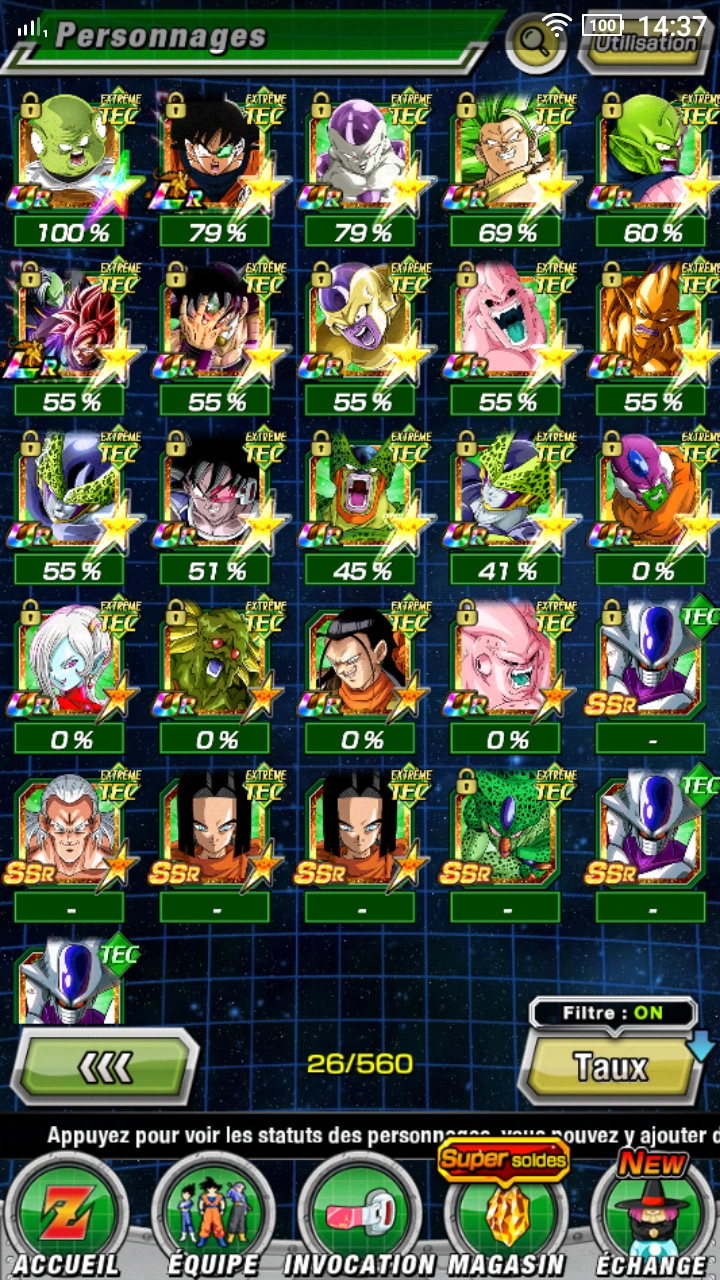Viewport: 720px width, 1280px height.
Task: Tap the 26/560 character count display
Action: click(x=360, y=1065)
